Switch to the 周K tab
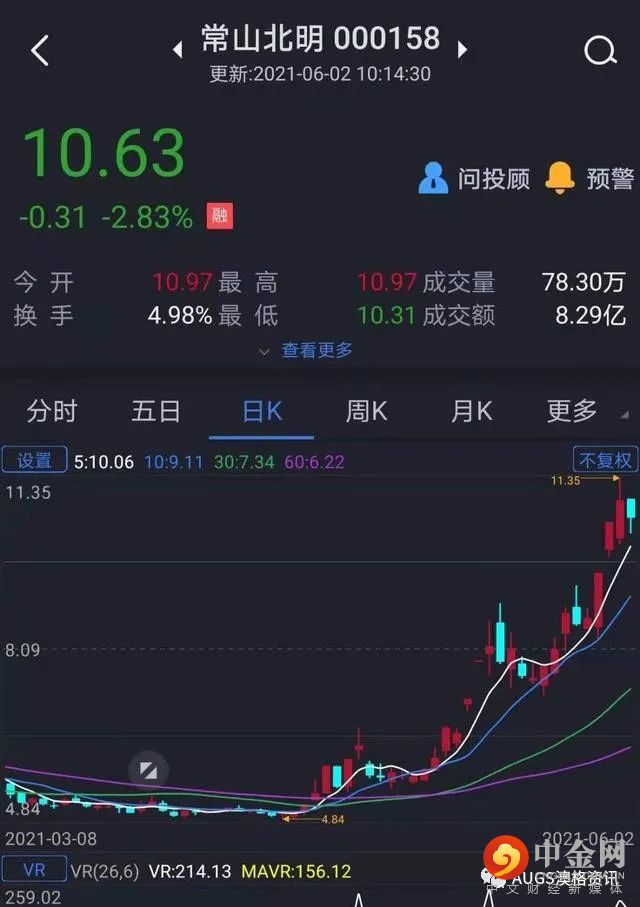640x907 pixels. tap(366, 411)
